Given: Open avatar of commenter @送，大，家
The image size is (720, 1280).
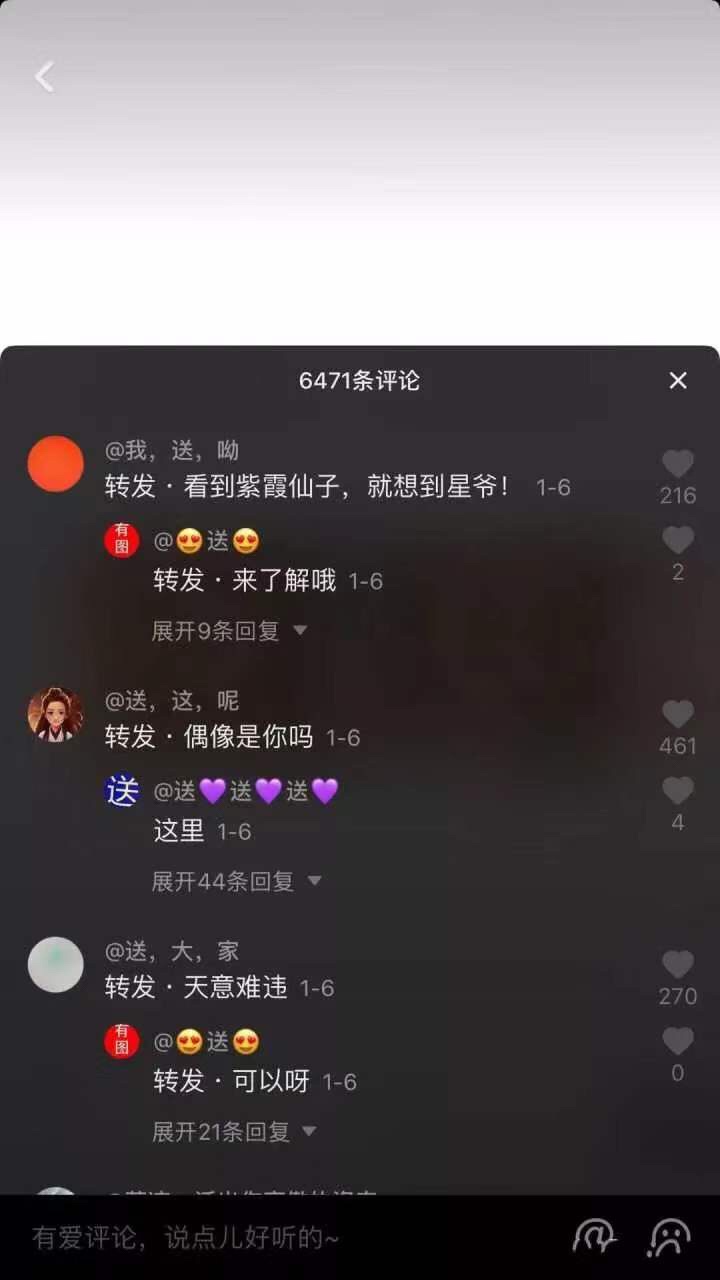Looking at the screenshot, I should click(55, 965).
